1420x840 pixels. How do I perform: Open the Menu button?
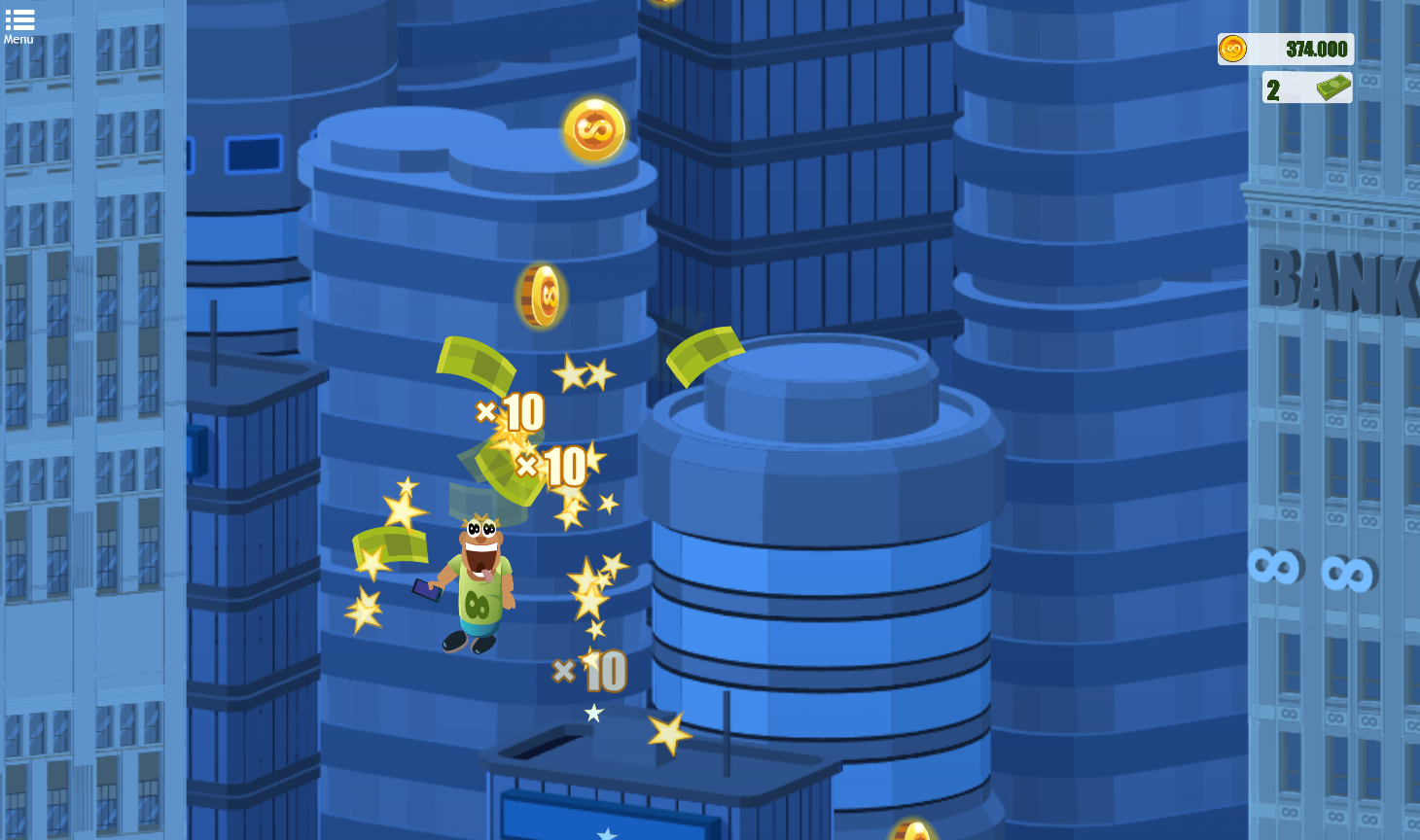tap(18, 25)
